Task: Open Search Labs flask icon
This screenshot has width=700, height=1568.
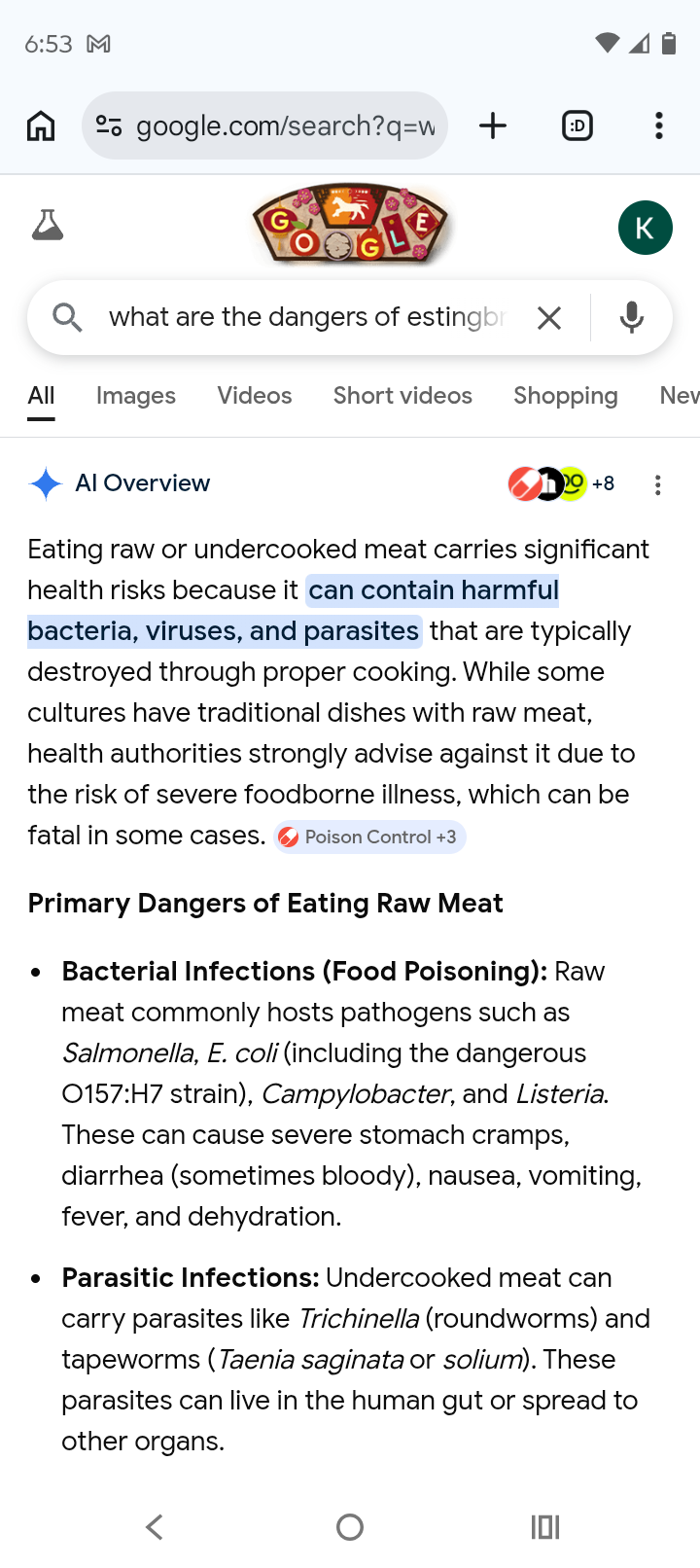Action: [x=47, y=226]
